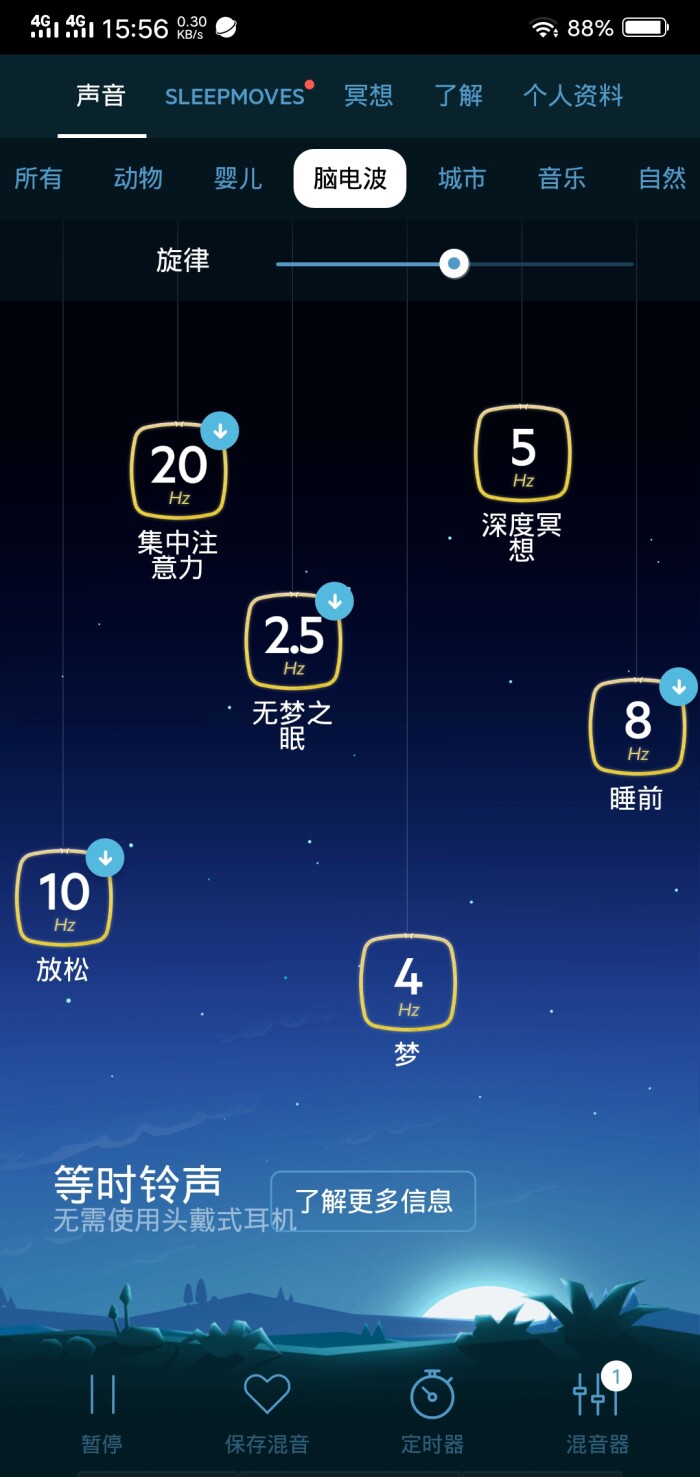
Task: Tap the 10 Hz 放松 sound
Action: (63, 898)
